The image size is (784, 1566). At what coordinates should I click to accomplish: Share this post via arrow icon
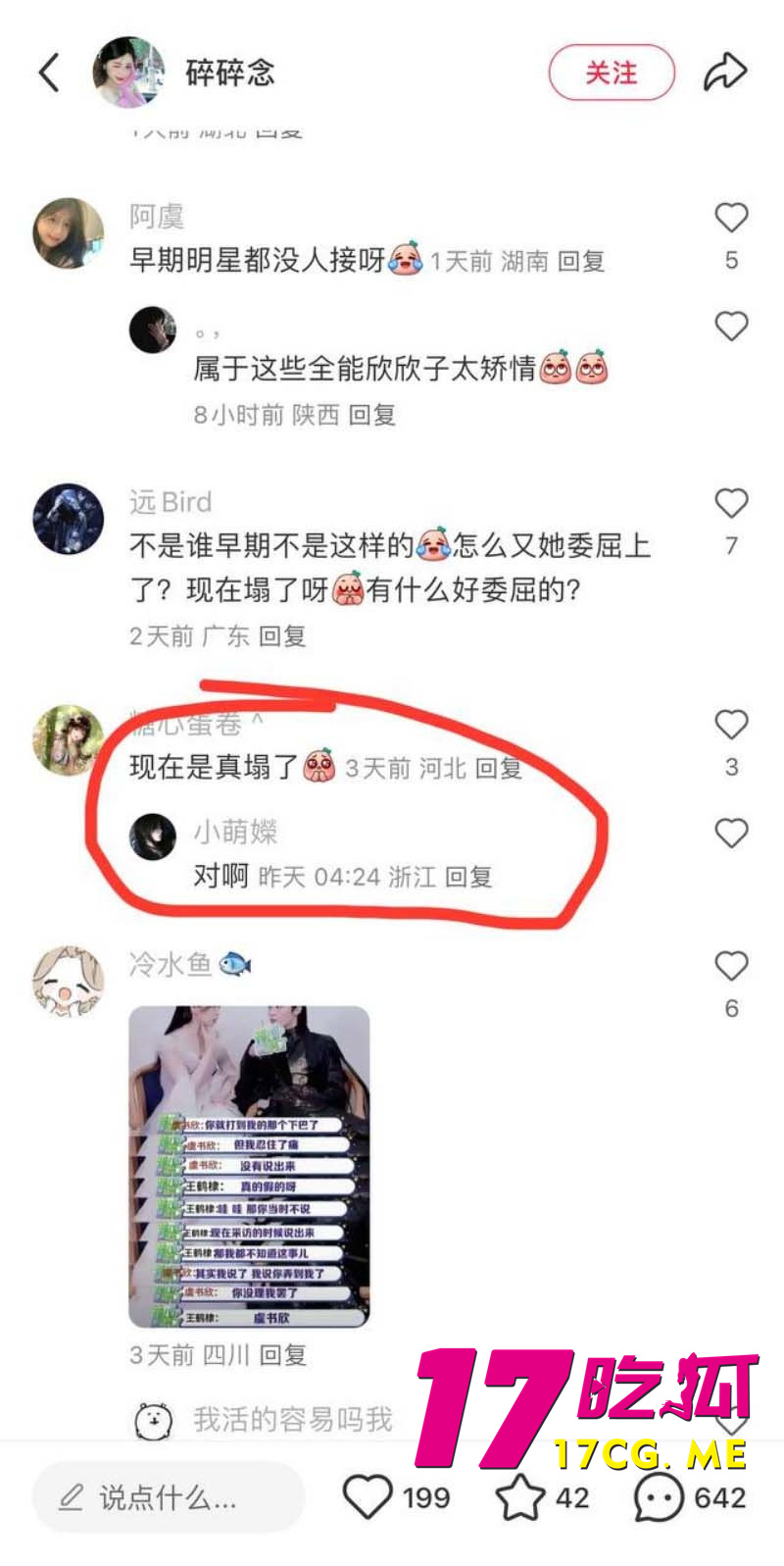(x=725, y=73)
